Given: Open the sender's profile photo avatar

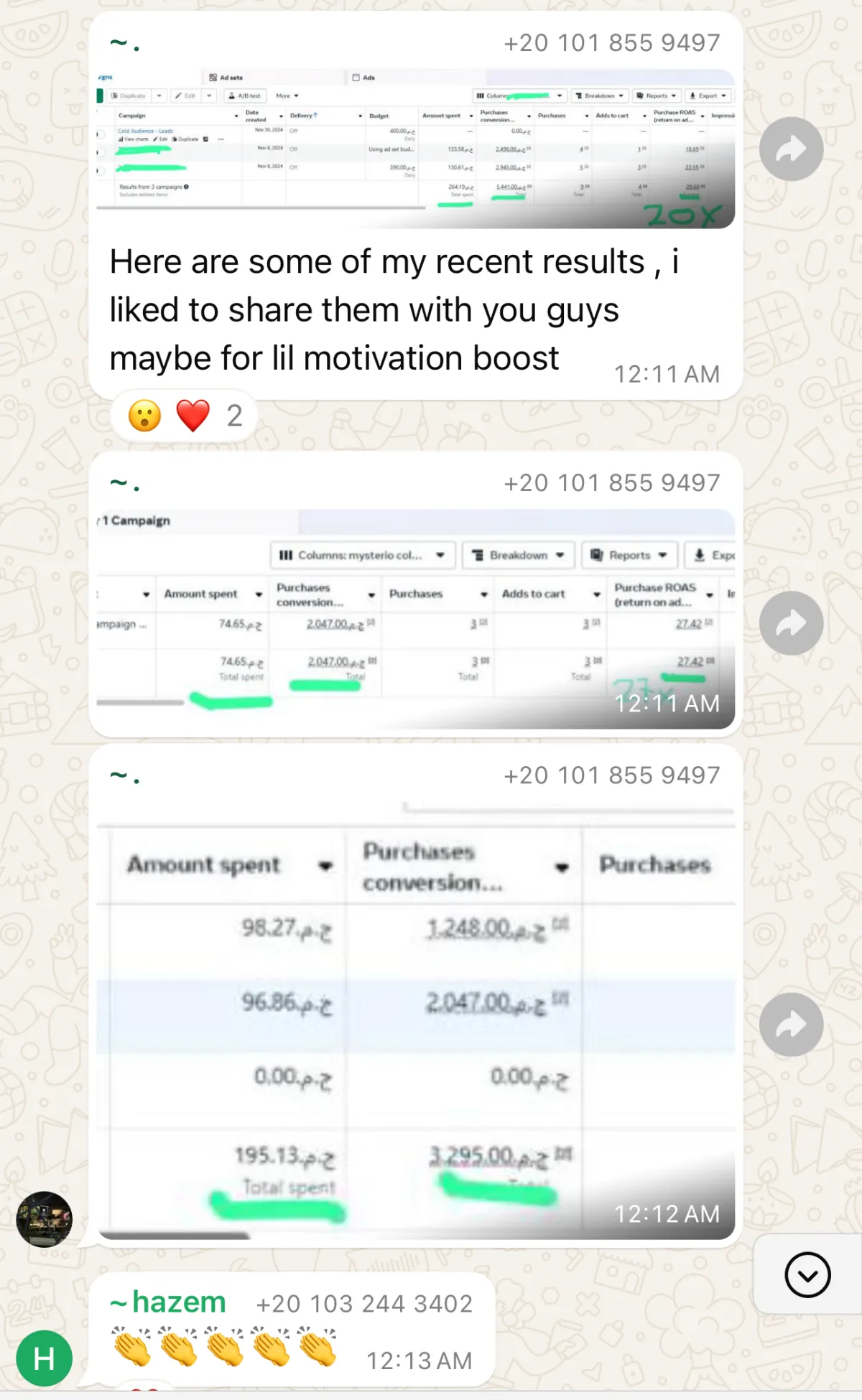Looking at the screenshot, I should coord(45,1219).
